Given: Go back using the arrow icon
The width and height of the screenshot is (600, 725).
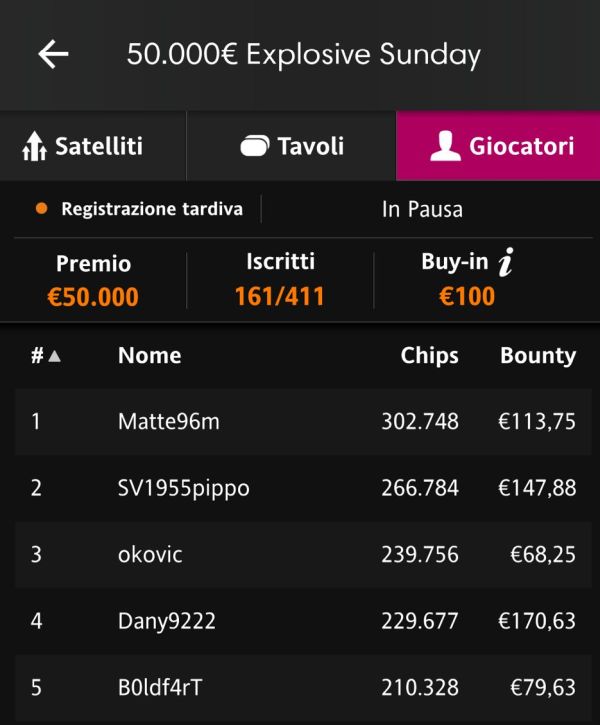Looking at the screenshot, I should (53, 54).
